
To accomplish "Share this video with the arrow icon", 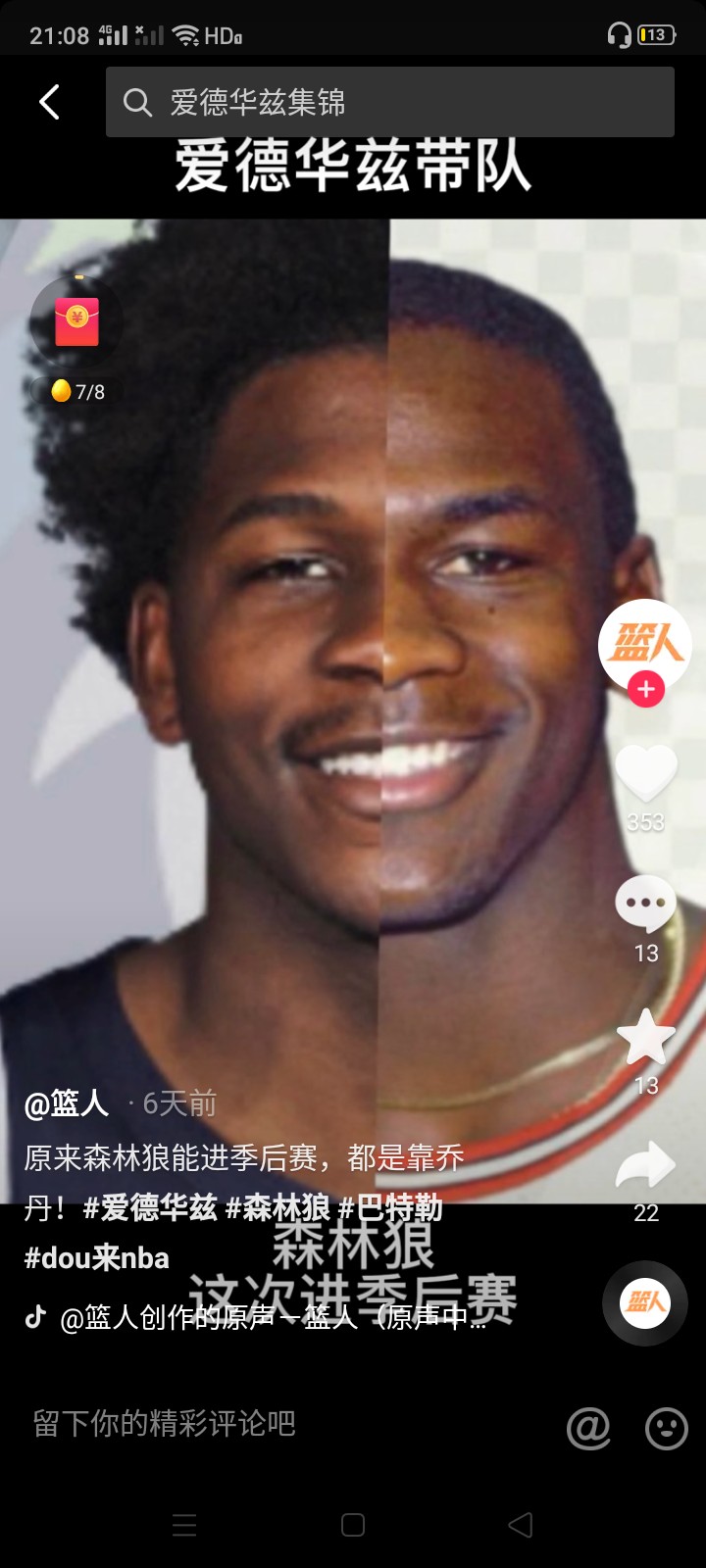I will tap(645, 1166).
